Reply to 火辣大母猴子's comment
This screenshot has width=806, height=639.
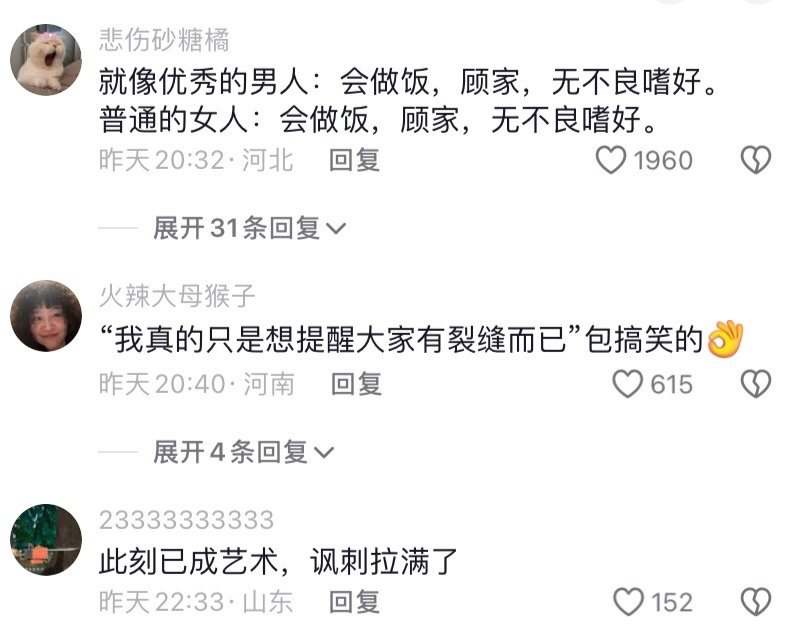pyautogui.click(x=356, y=383)
